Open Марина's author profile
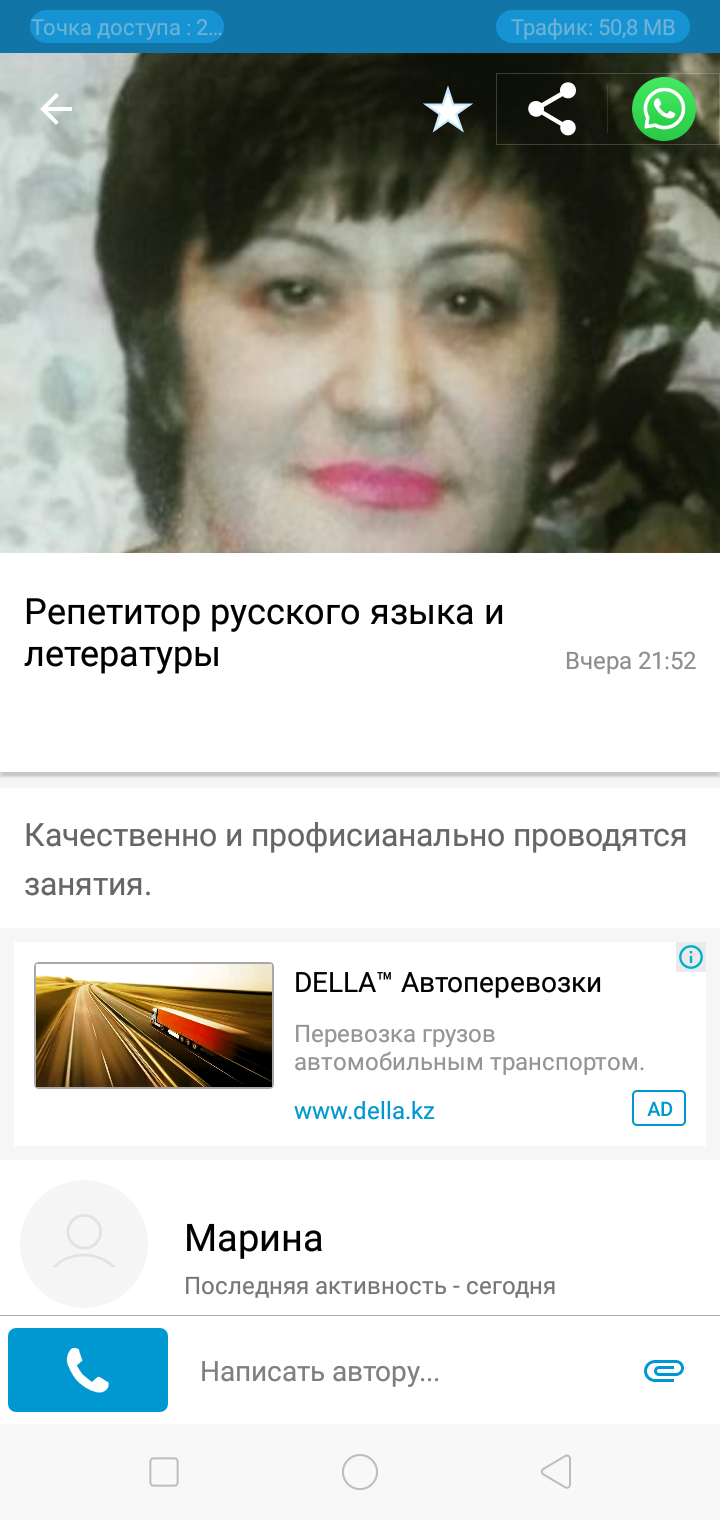 tap(253, 1240)
